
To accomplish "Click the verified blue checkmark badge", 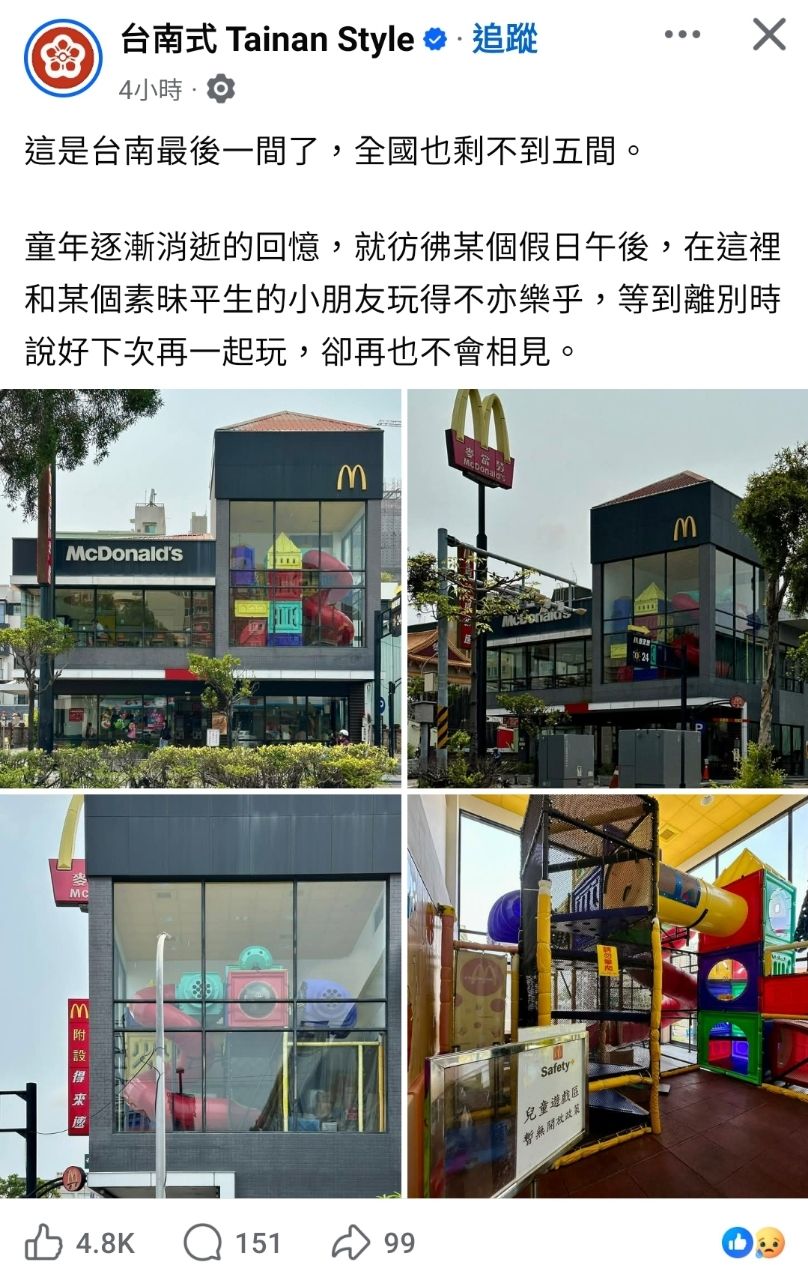I will click(x=432, y=38).
